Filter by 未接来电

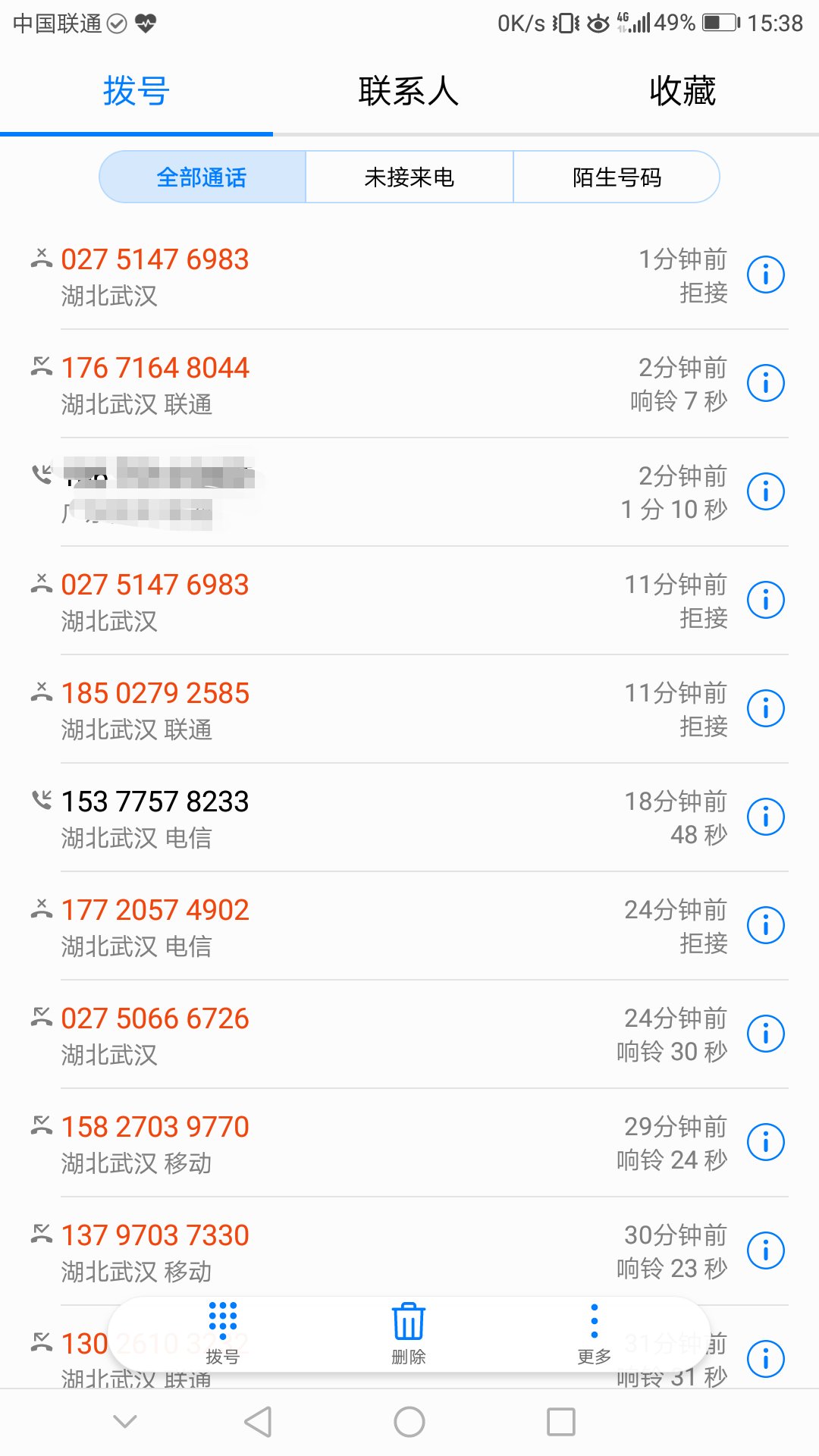pyautogui.click(x=409, y=177)
